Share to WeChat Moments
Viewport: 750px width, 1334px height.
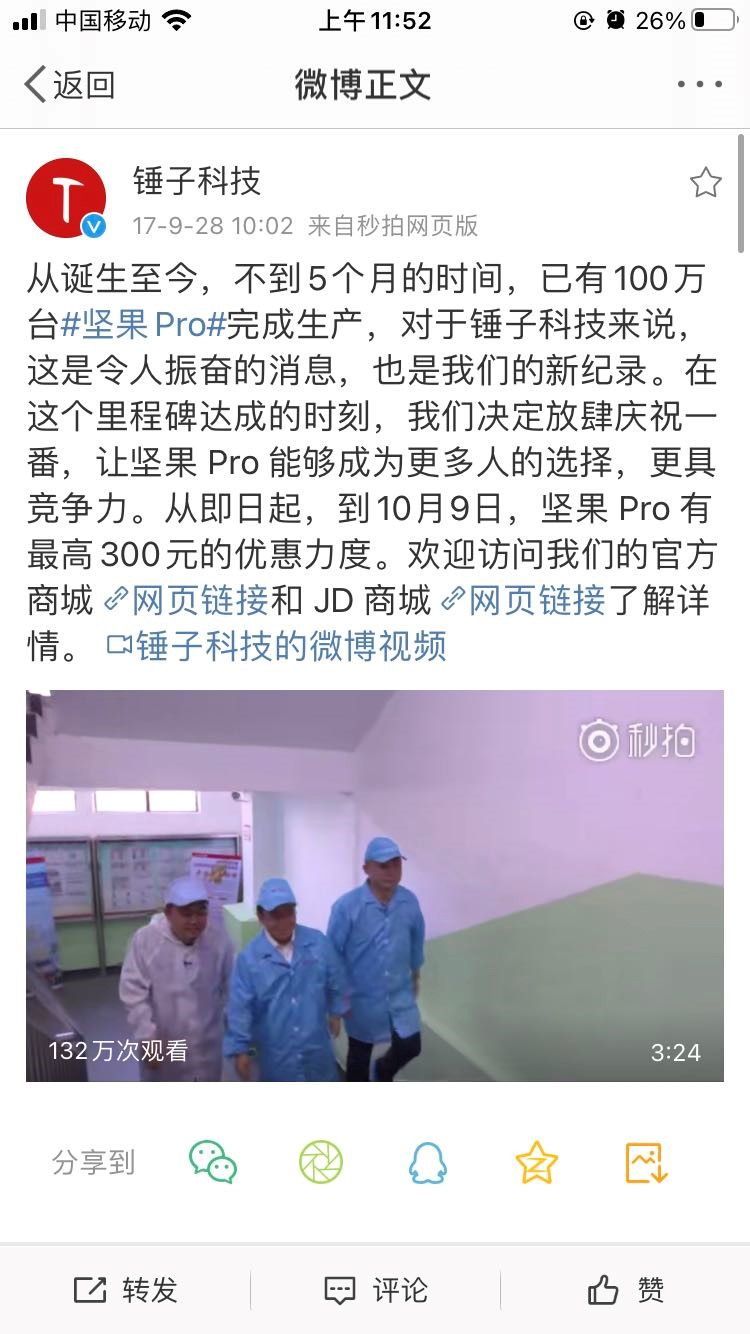[321, 1162]
